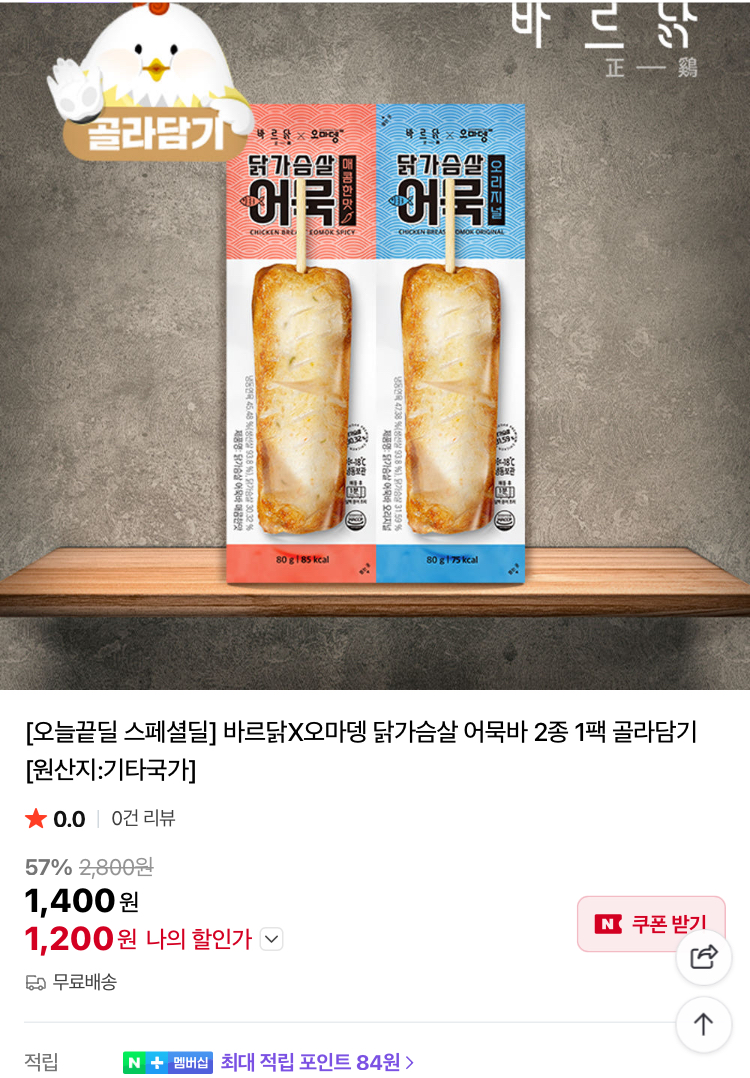Open 최대 적립 포인트 84원 details
The height and width of the screenshot is (1078, 750).
[x=317, y=1062]
